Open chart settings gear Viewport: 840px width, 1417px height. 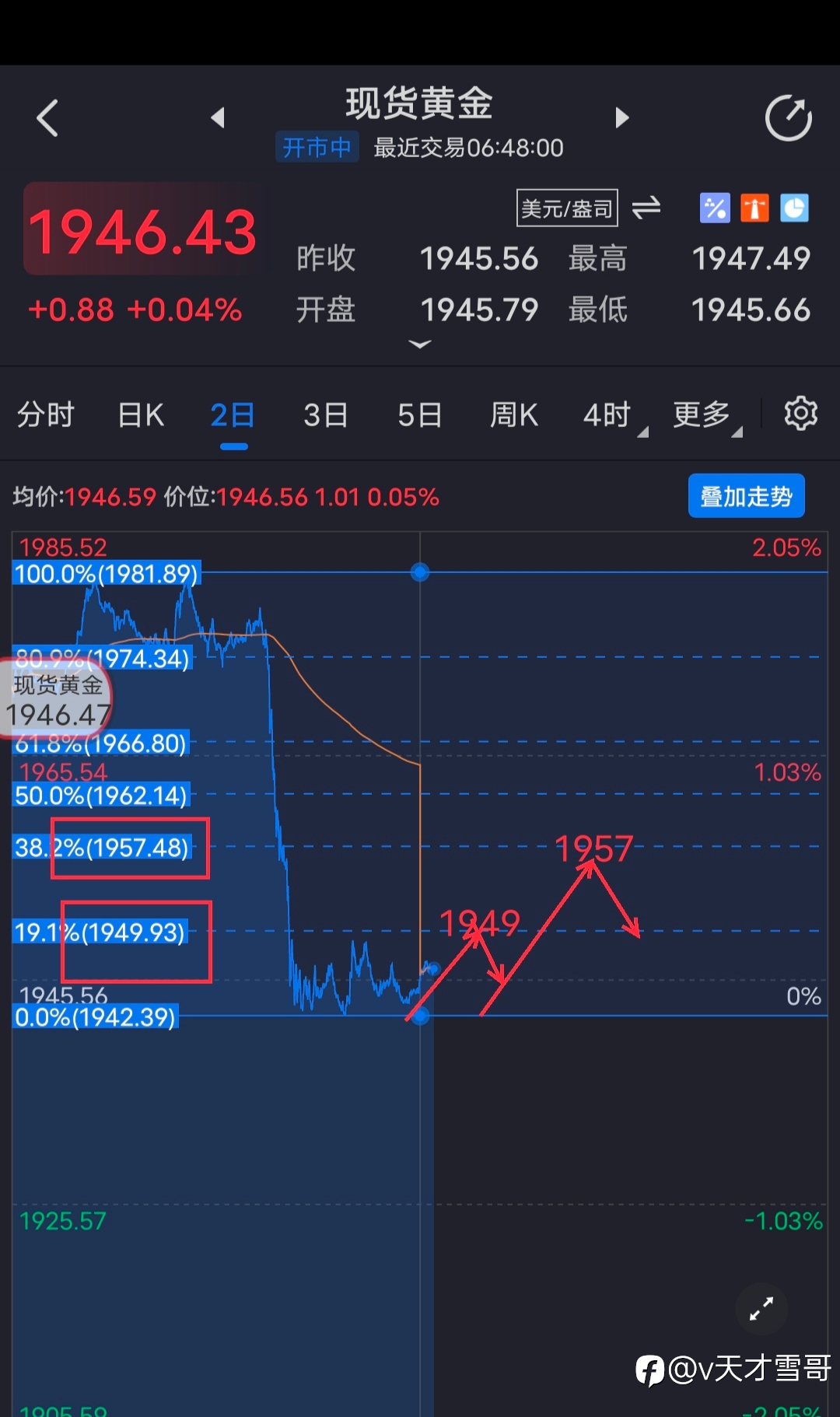tap(800, 414)
